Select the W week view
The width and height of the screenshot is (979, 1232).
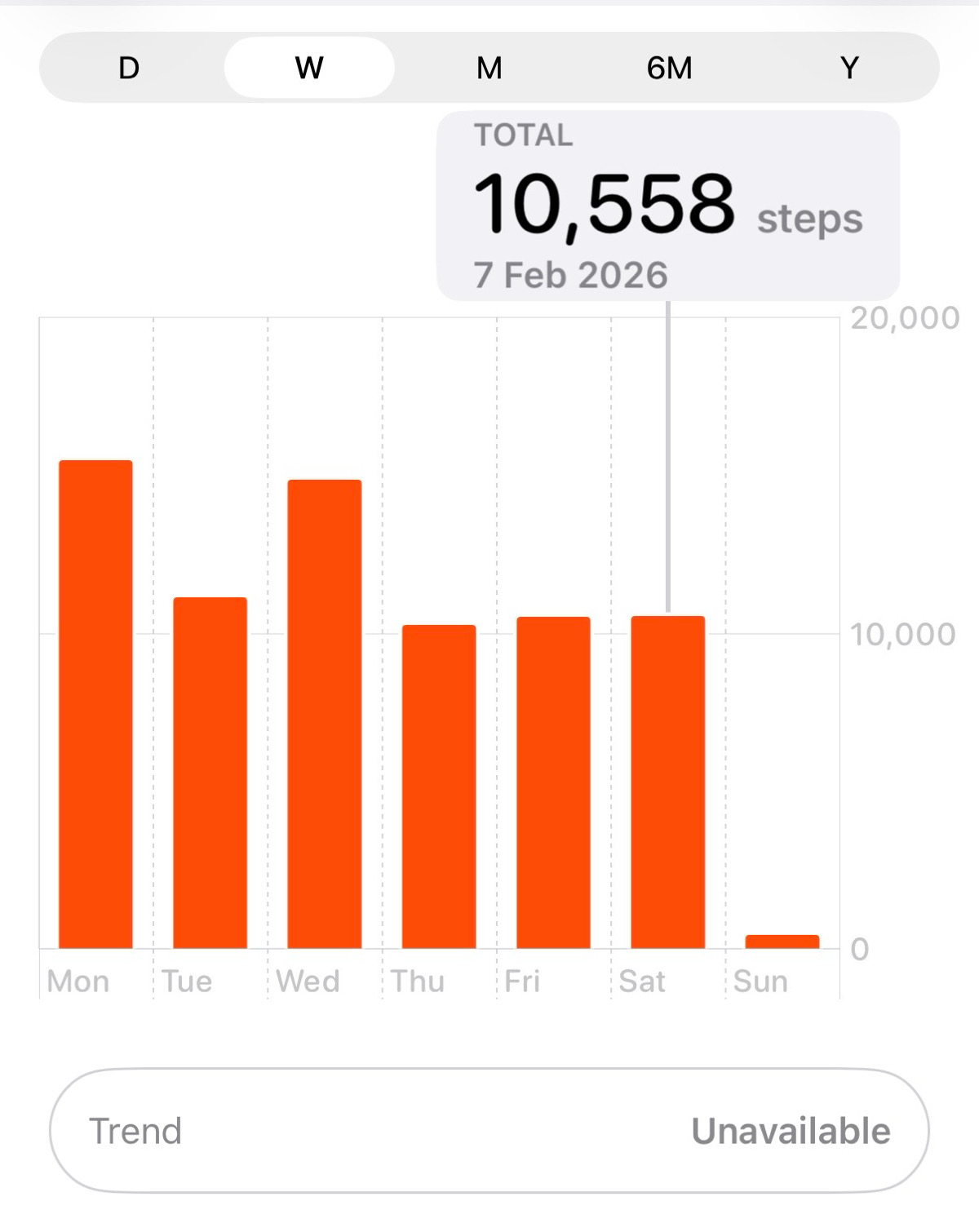[x=309, y=68]
